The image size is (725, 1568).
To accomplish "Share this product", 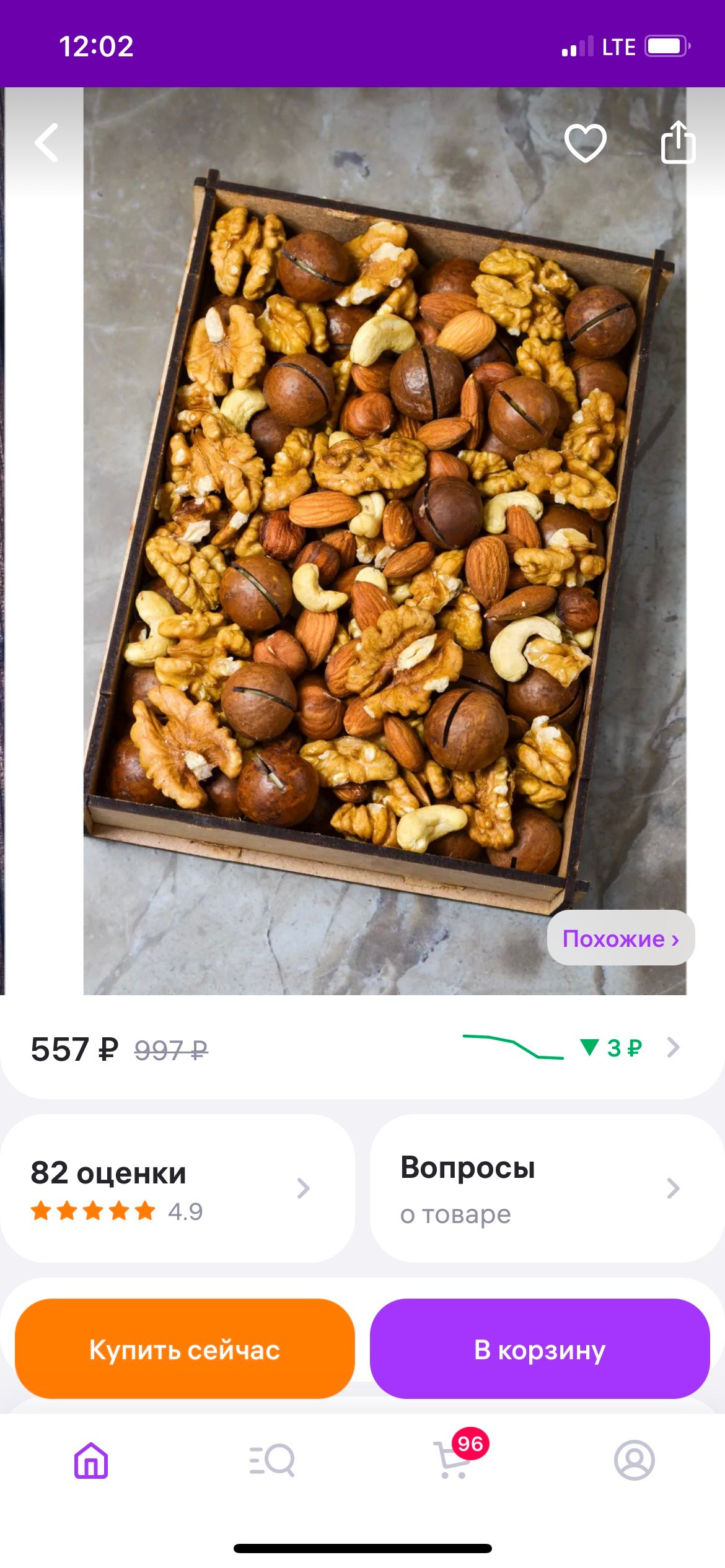I will click(x=678, y=142).
